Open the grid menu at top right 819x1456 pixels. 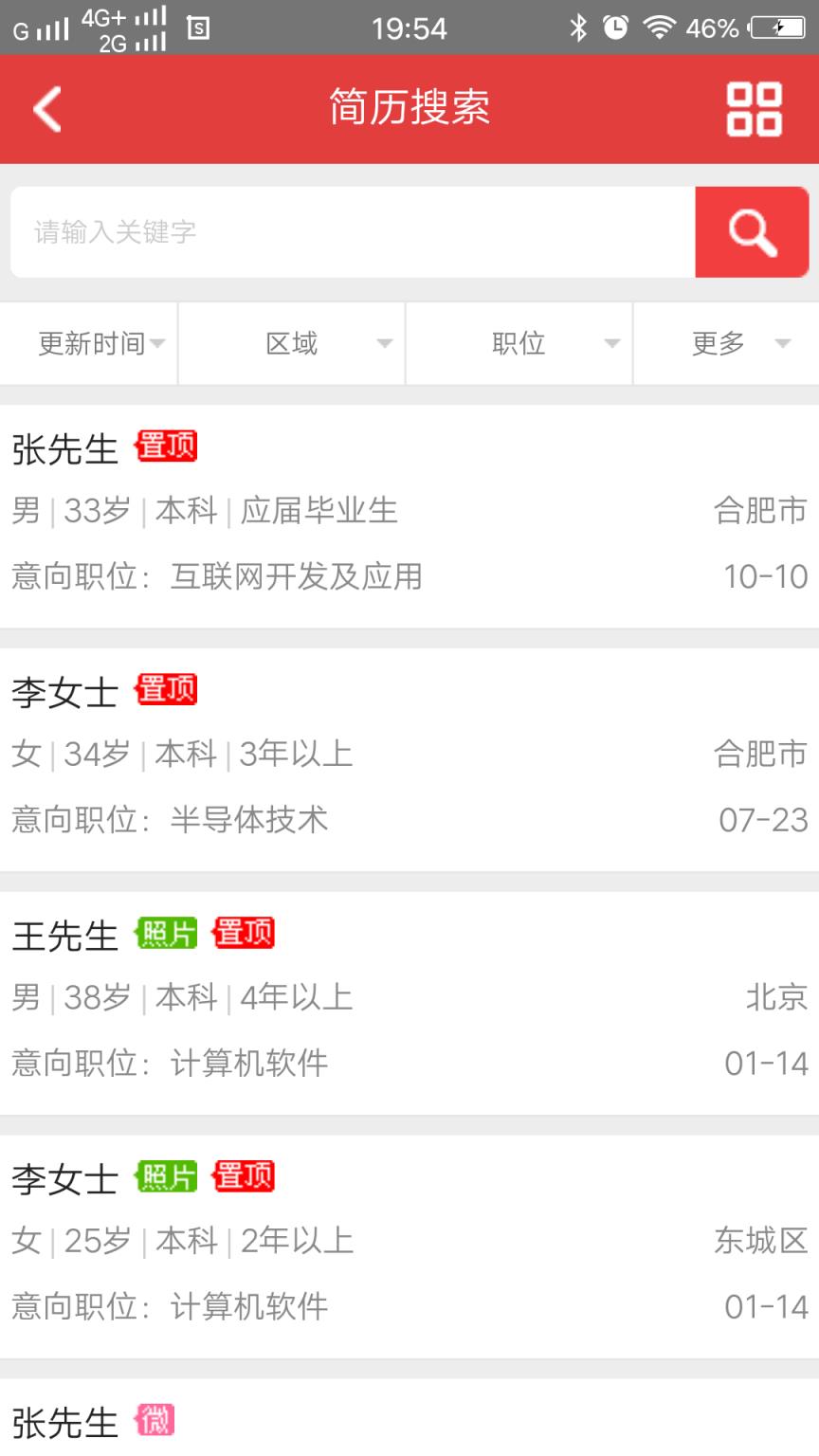point(754,108)
